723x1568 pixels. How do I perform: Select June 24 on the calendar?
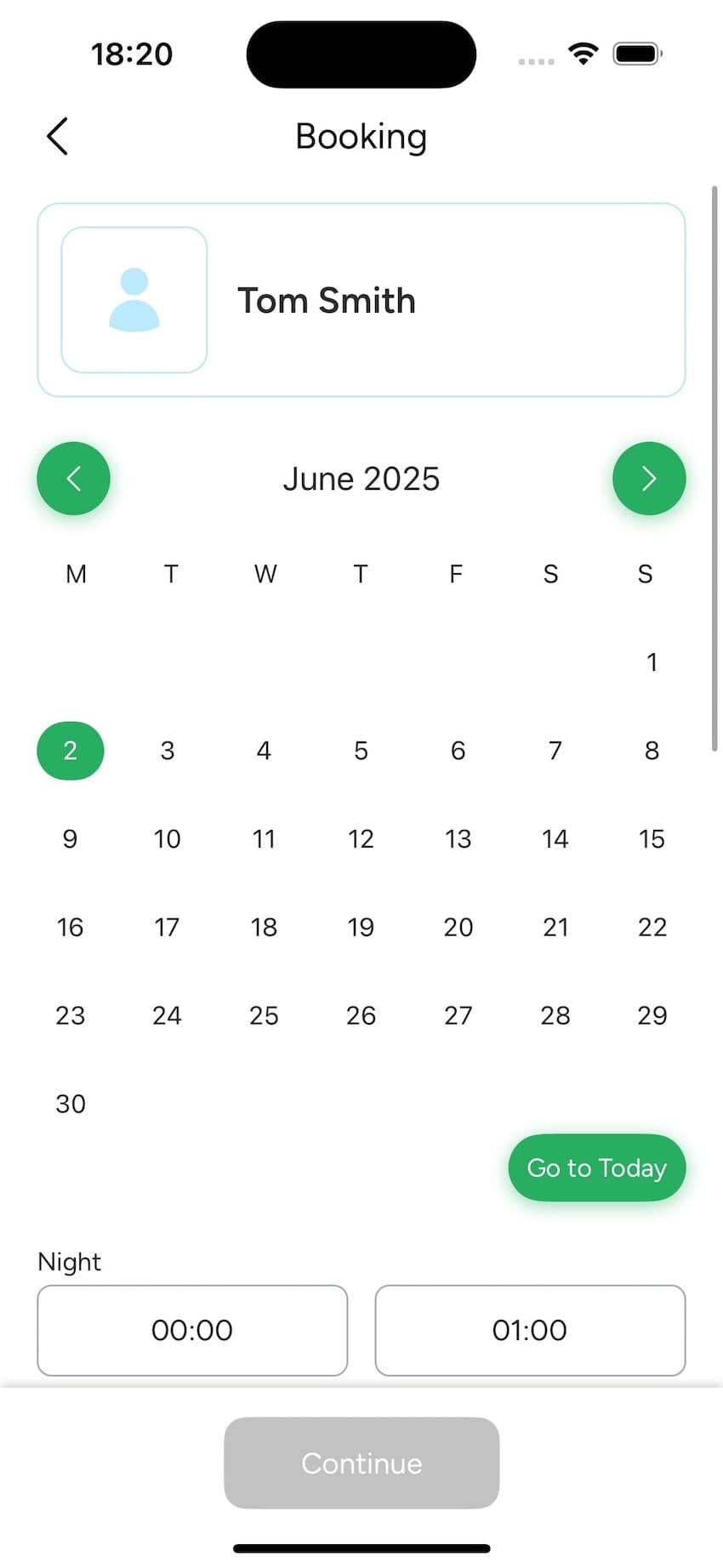[167, 1015]
